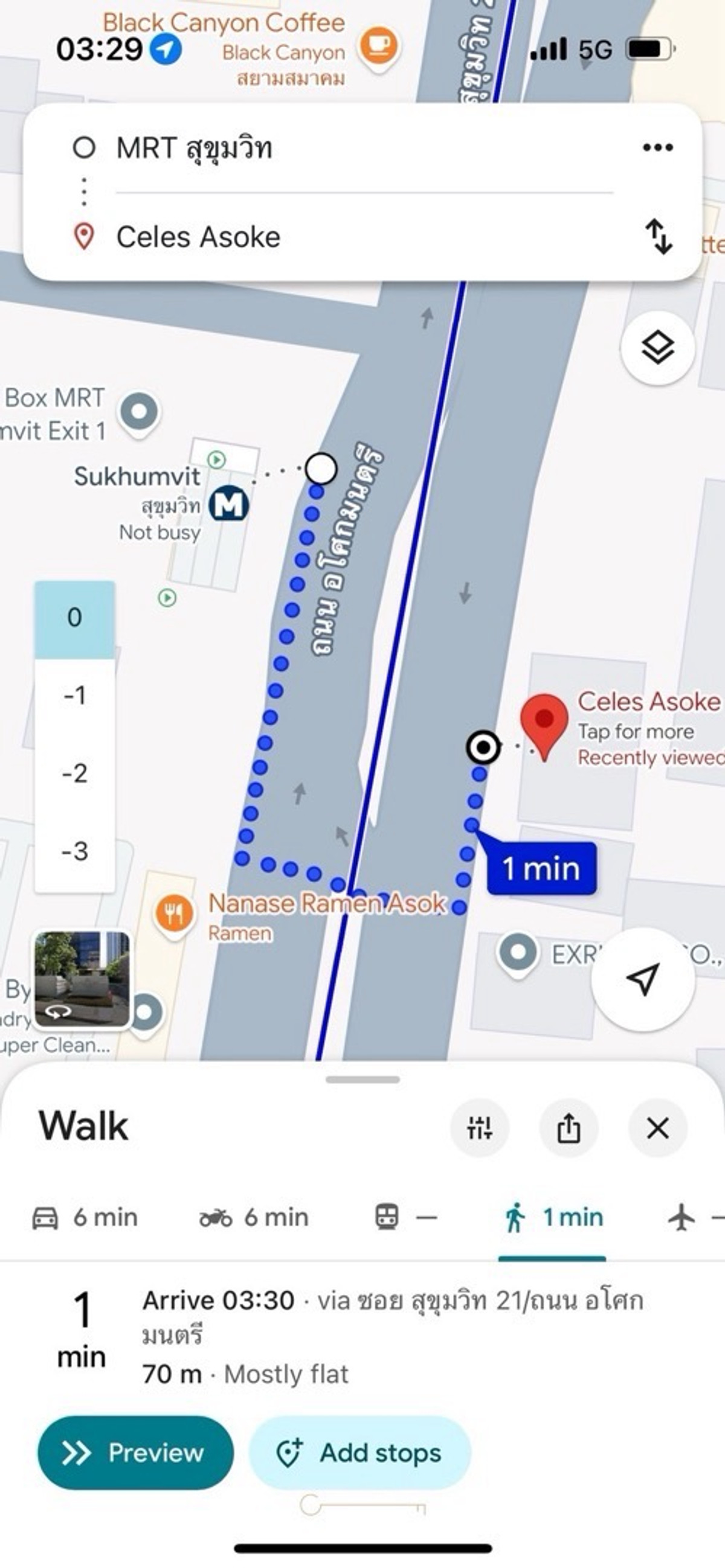
Task: Open the Street View thumbnail
Action: pyautogui.click(x=82, y=979)
